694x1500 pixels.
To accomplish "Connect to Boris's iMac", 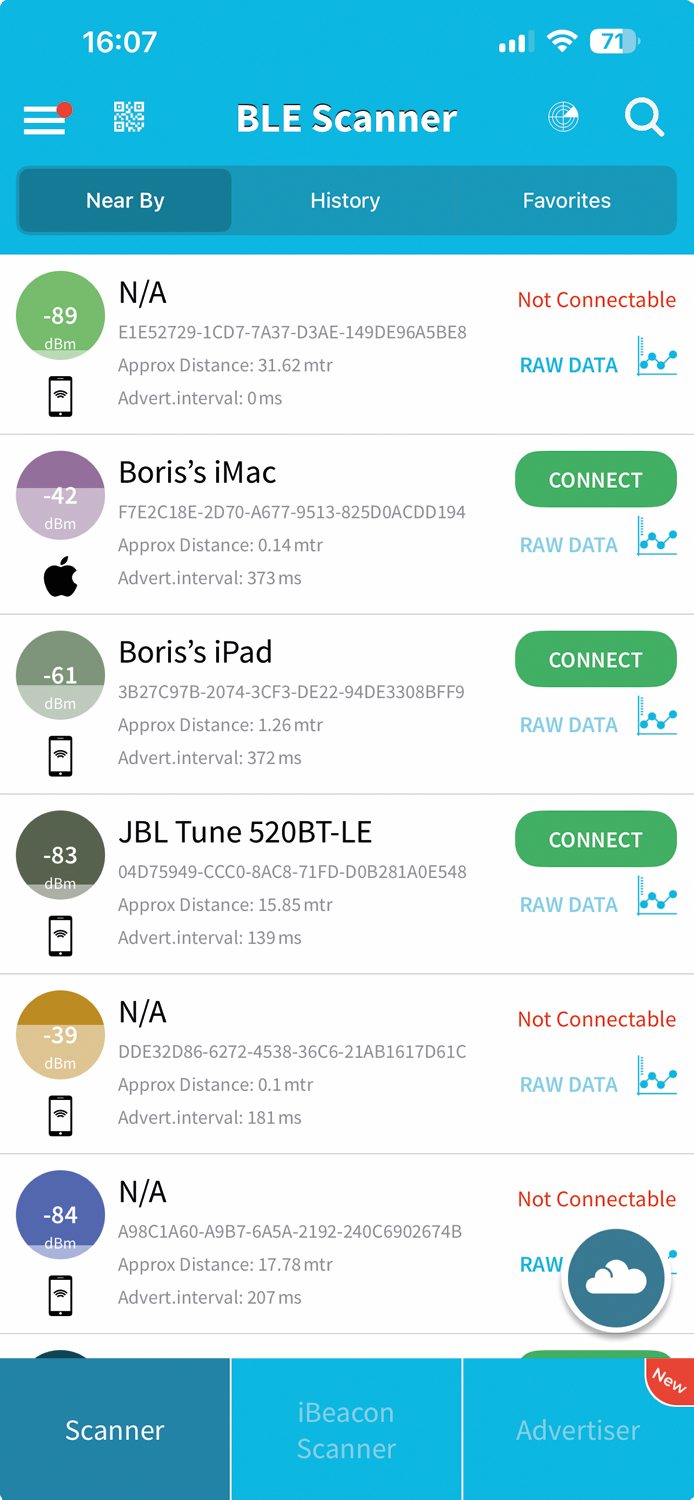I will click(596, 480).
